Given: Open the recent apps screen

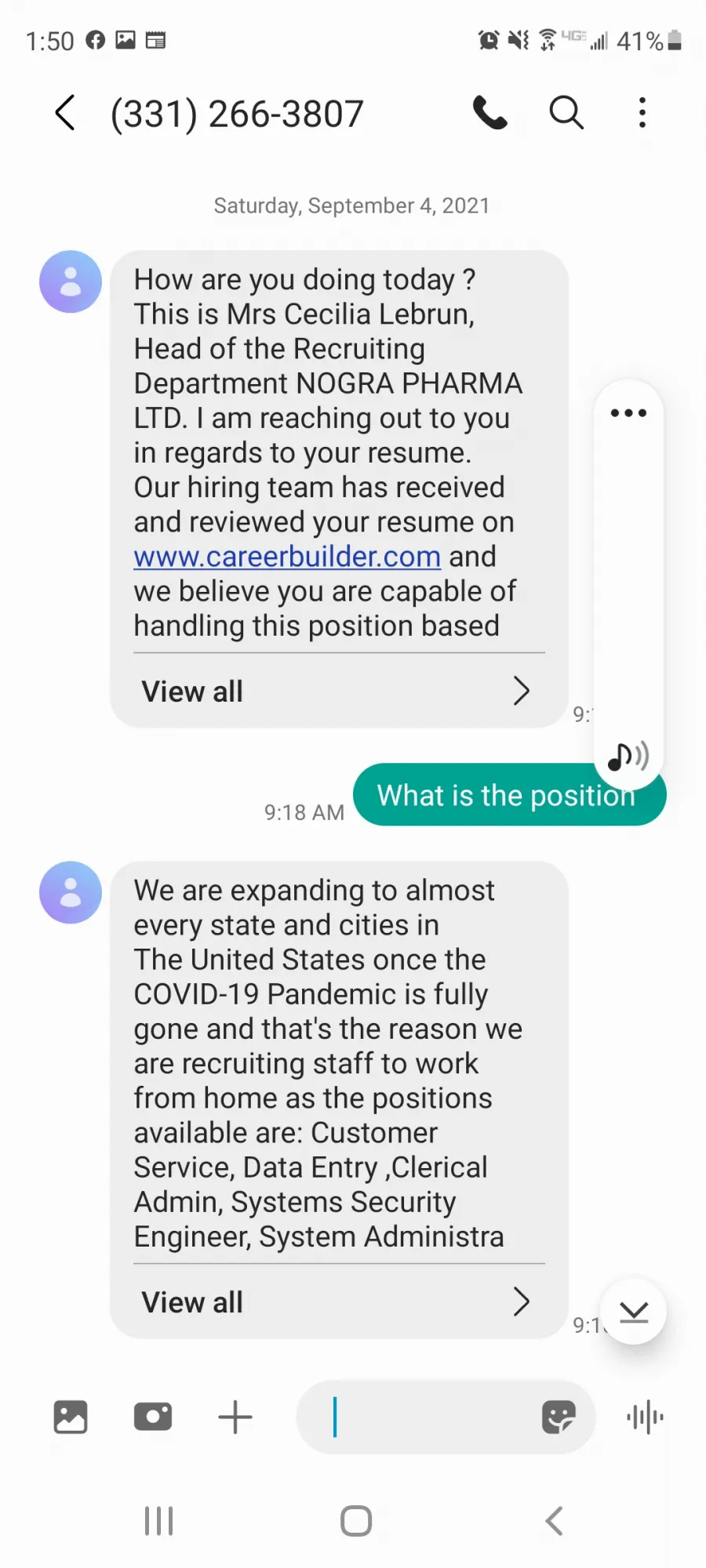Looking at the screenshot, I should coord(158,1521).
